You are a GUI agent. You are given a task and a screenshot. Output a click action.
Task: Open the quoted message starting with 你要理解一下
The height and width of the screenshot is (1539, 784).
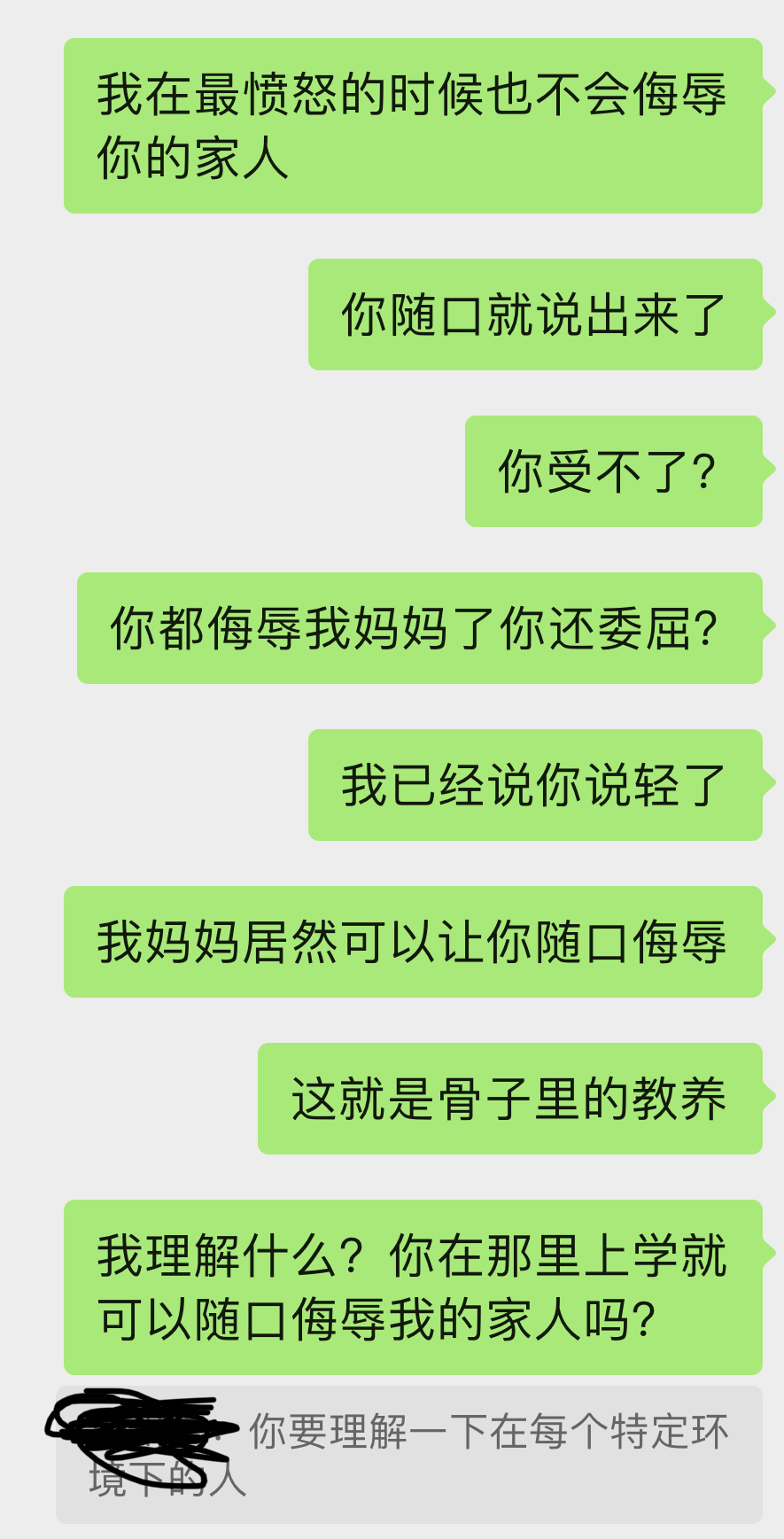pyautogui.click(x=409, y=1454)
